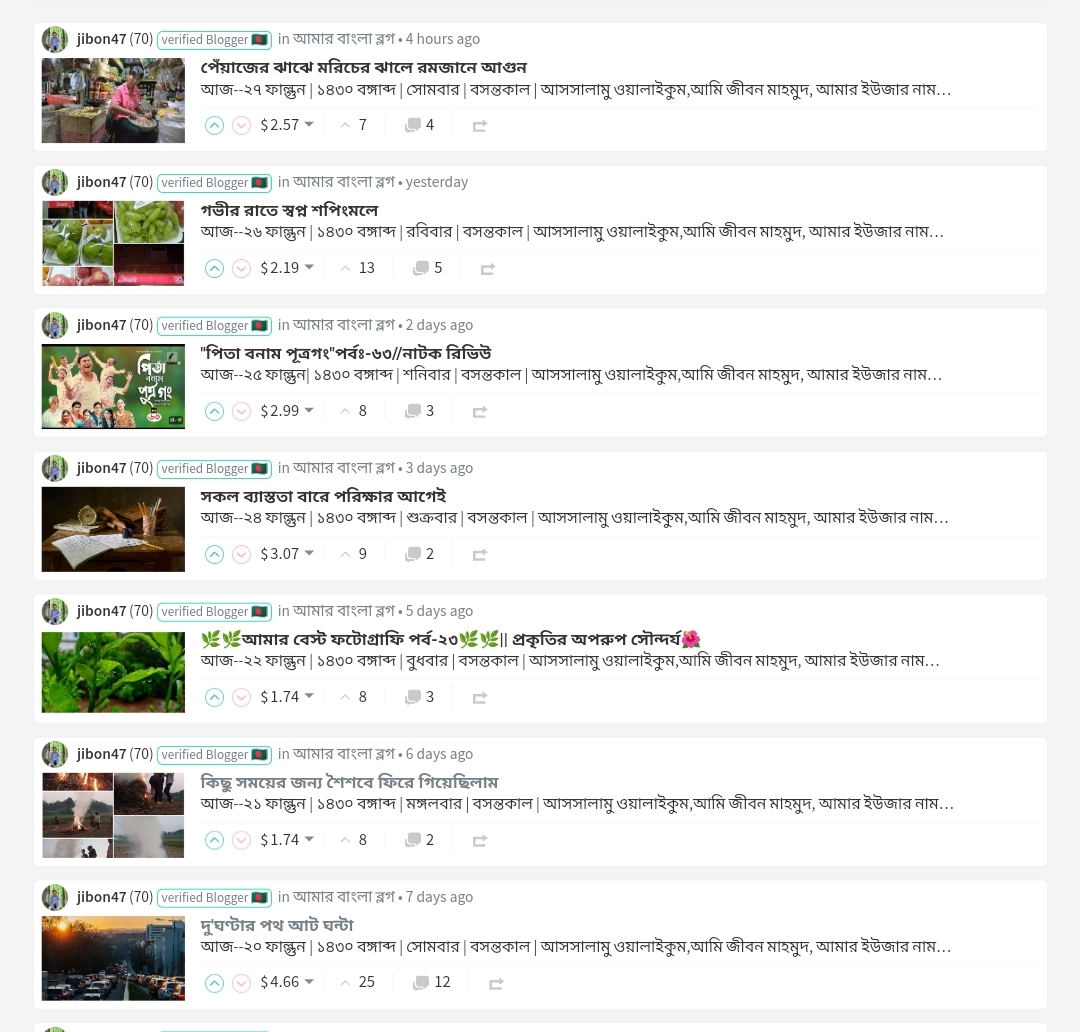This screenshot has height=1032, width=1080.
Task: Open the thumbnail of the 7 days ago traffic post
Action: coord(113,958)
